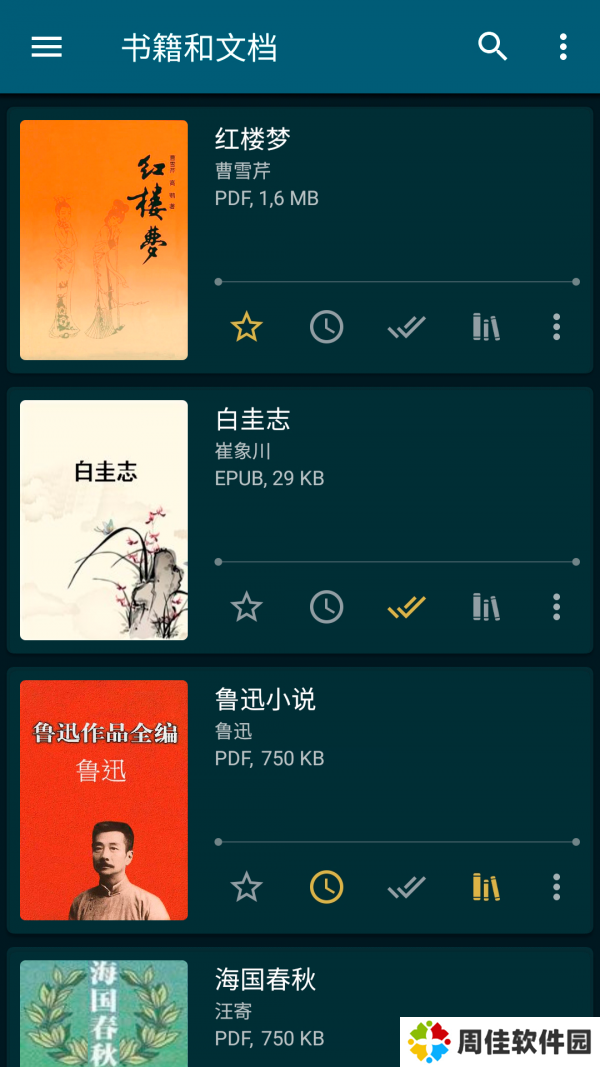Mark 红楼梦 as to-read with clock icon
The width and height of the screenshot is (600, 1067).
(326, 327)
